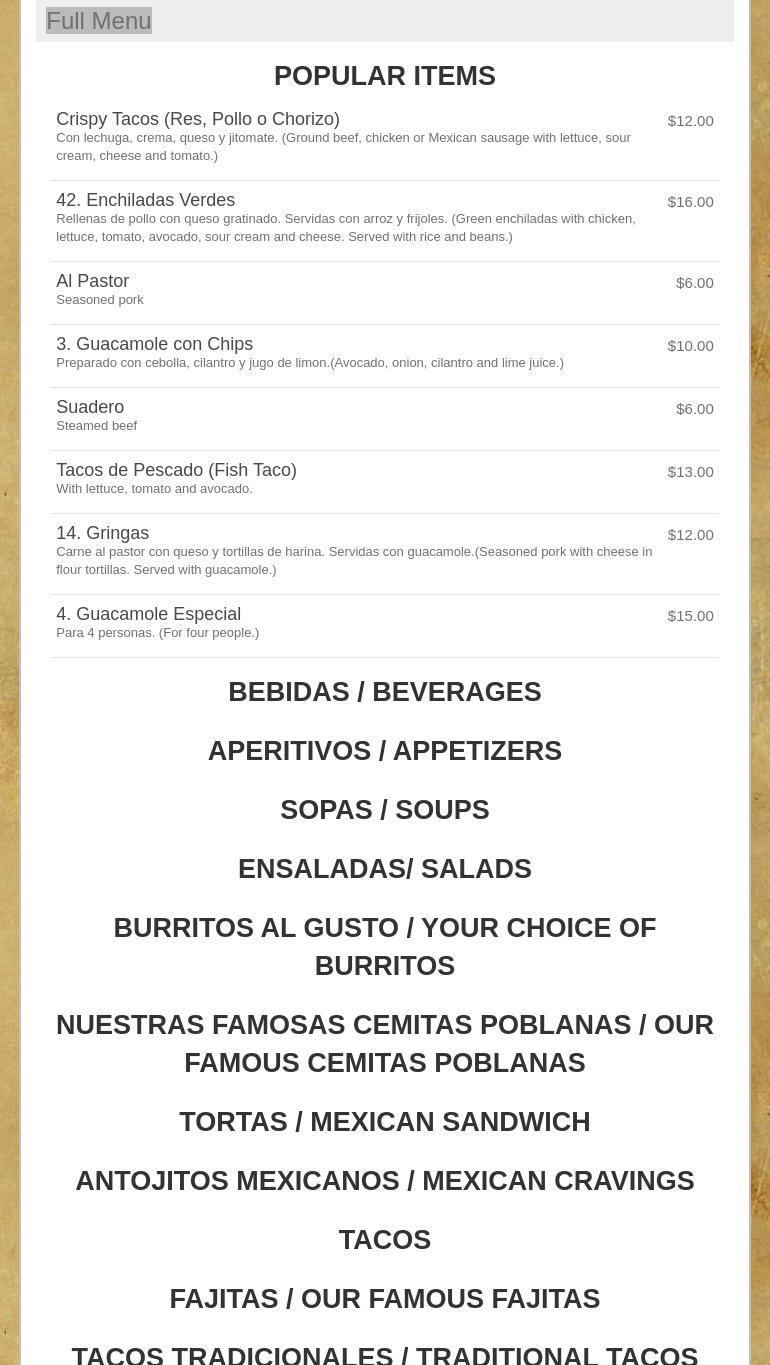Expand the Bebidas / Beverages section
Image resolution: width=770 pixels, height=1365 pixels.
(384, 692)
